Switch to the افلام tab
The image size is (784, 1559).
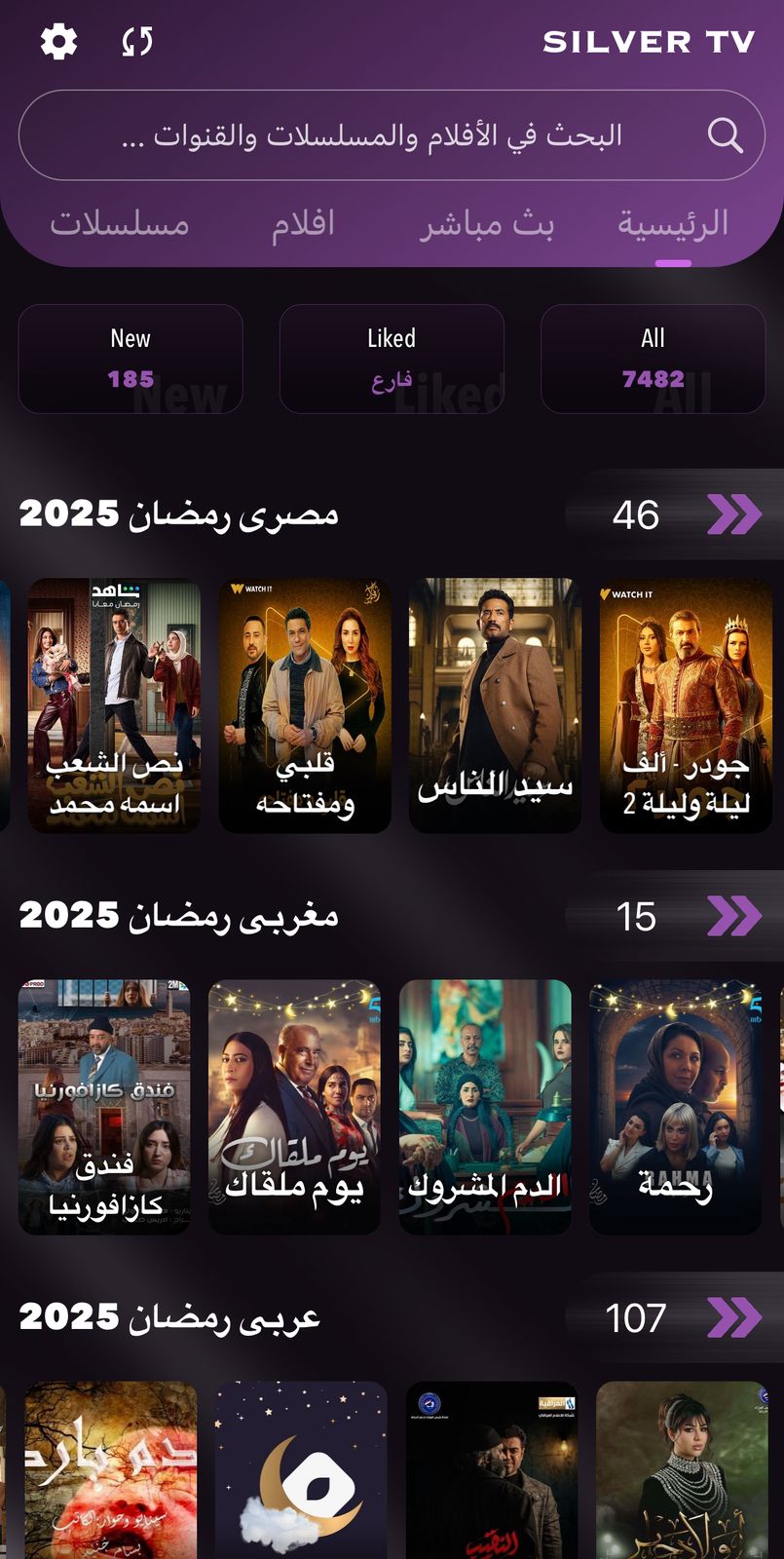pyautogui.click(x=303, y=224)
